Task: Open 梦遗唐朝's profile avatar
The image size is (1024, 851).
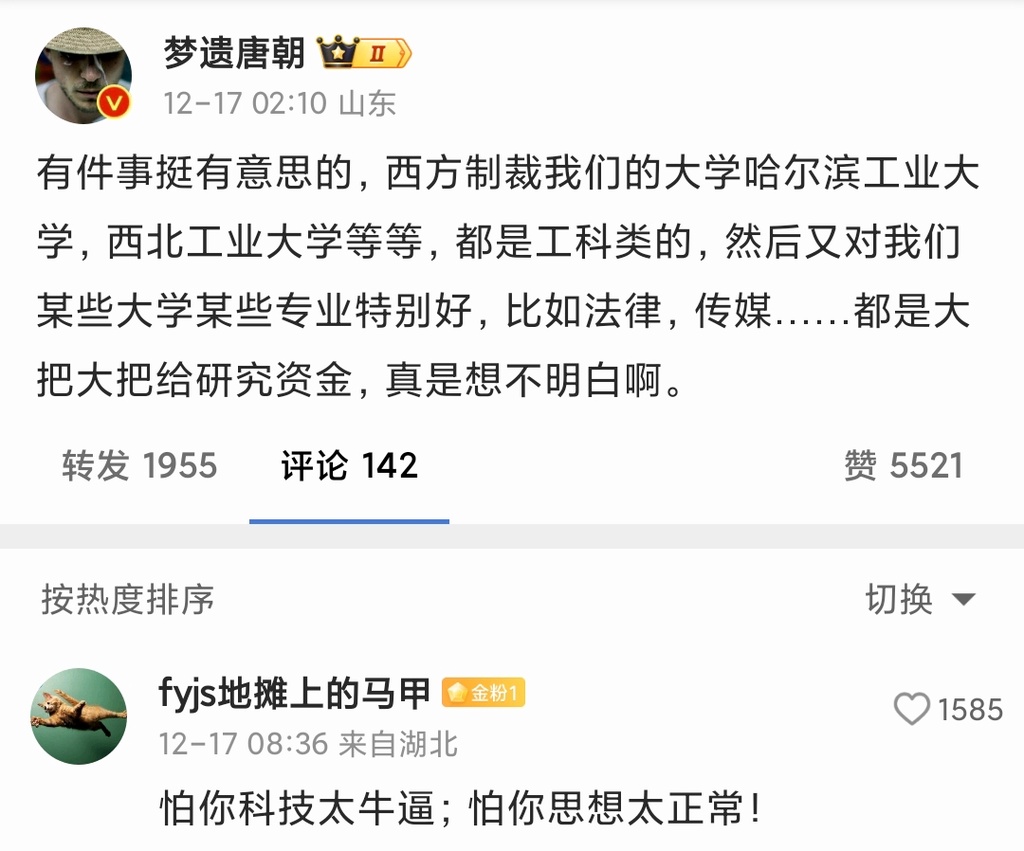Action: coord(83,75)
